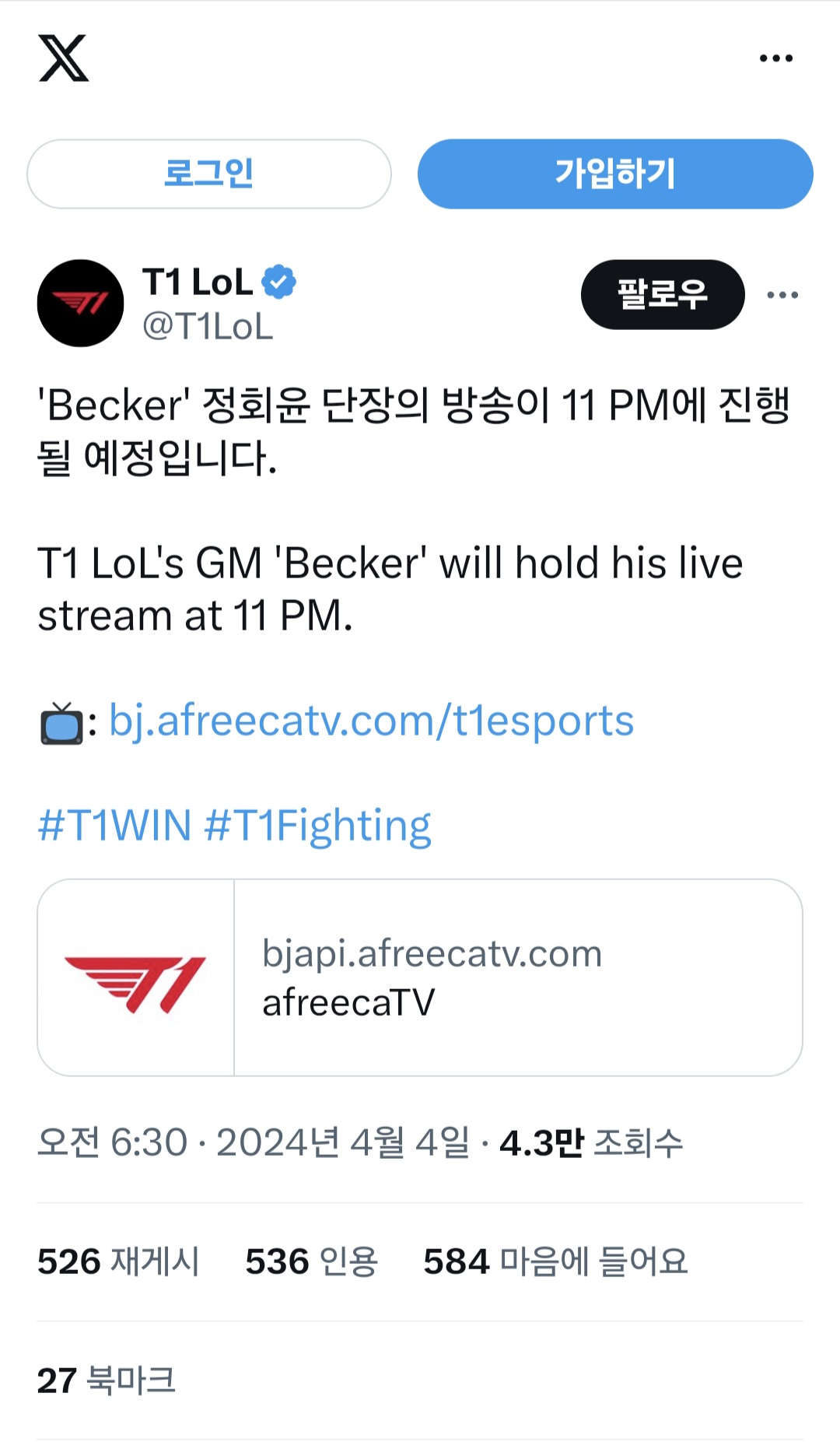The height and width of the screenshot is (1442, 840).
Task: Open T1 LoL profile avatar
Action: point(80,303)
